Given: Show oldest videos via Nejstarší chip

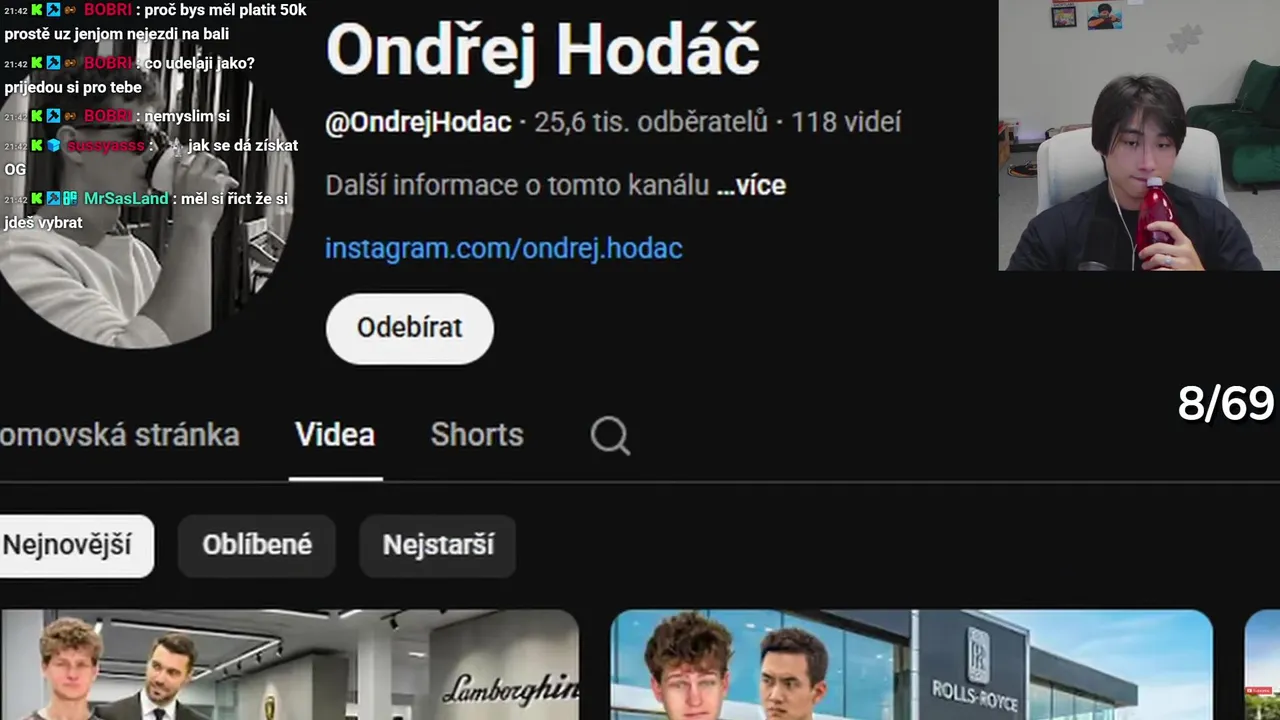Looking at the screenshot, I should tap(438, 546).
